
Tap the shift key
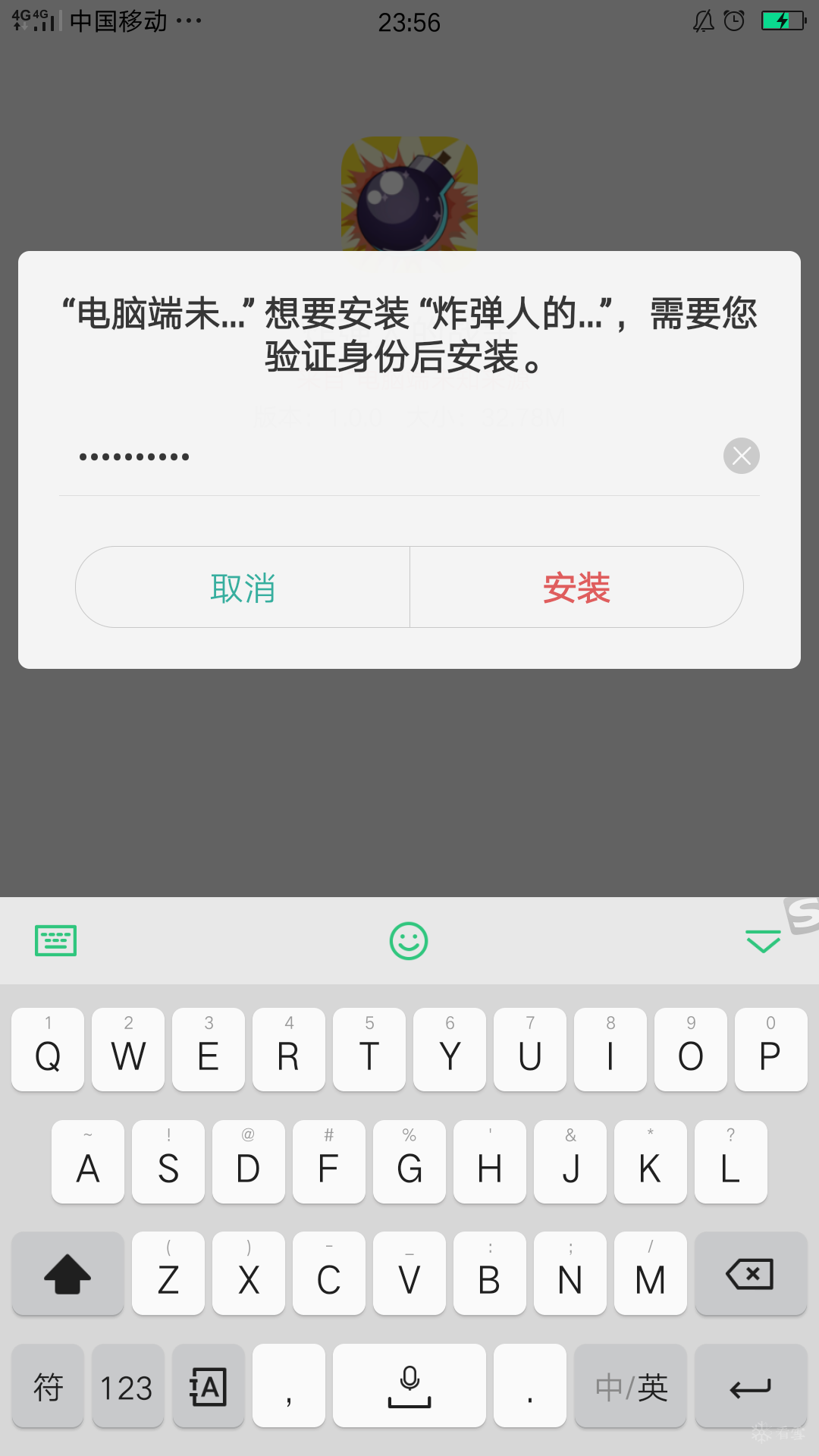tap(67, 1274)
